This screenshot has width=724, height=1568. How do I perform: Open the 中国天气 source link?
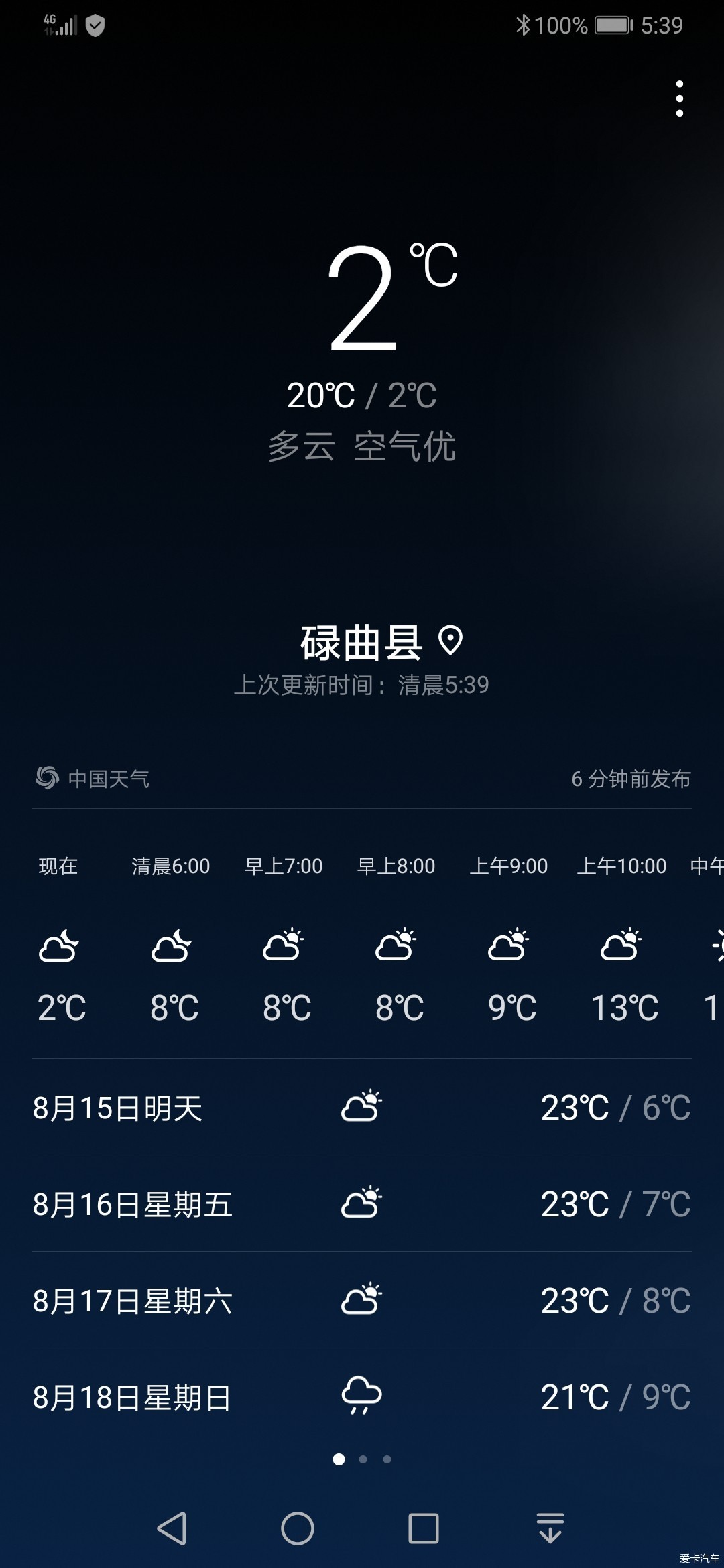point(93,779)
